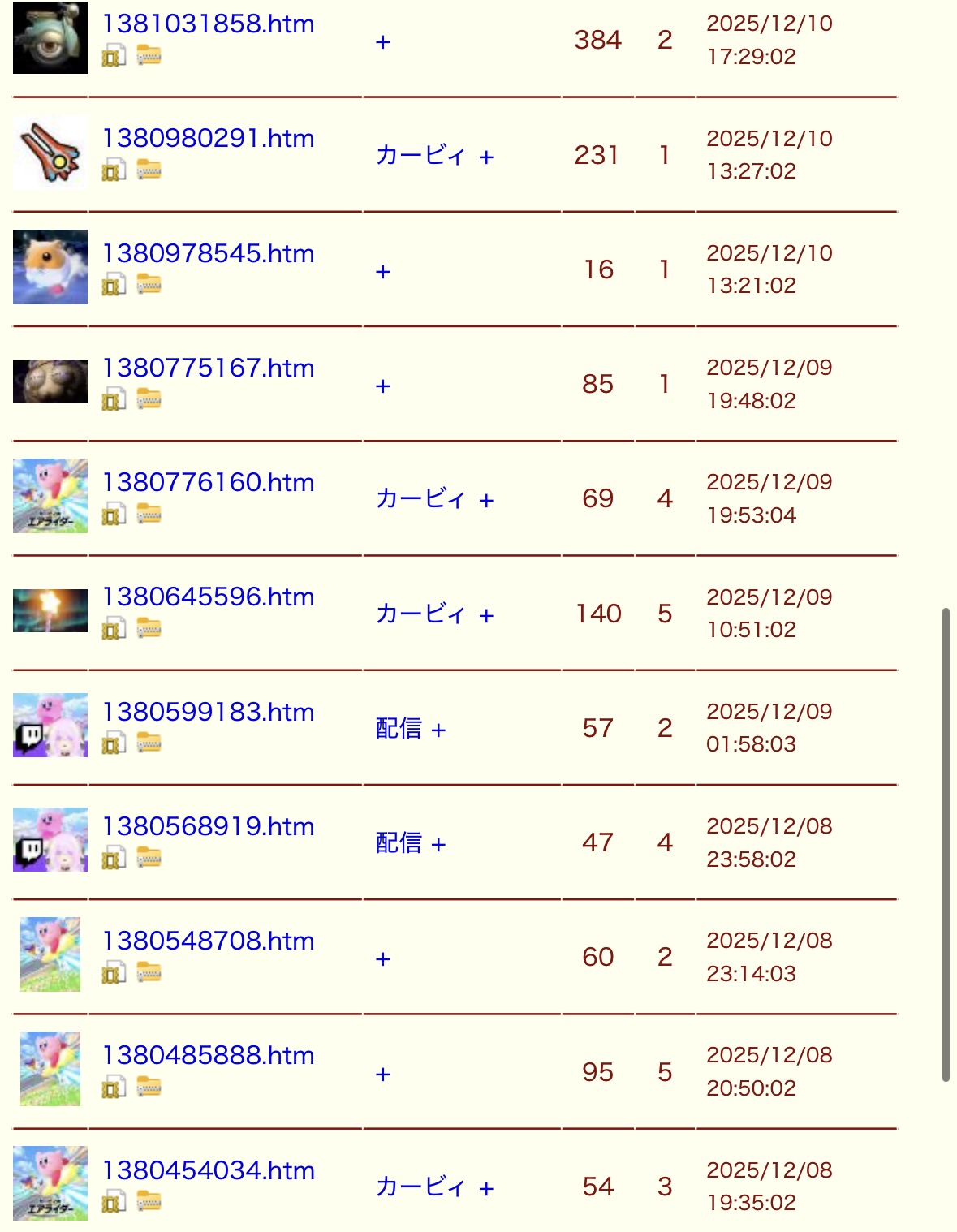
Task: Open the 1380775167.htm archive
Action: click(208, 368)
